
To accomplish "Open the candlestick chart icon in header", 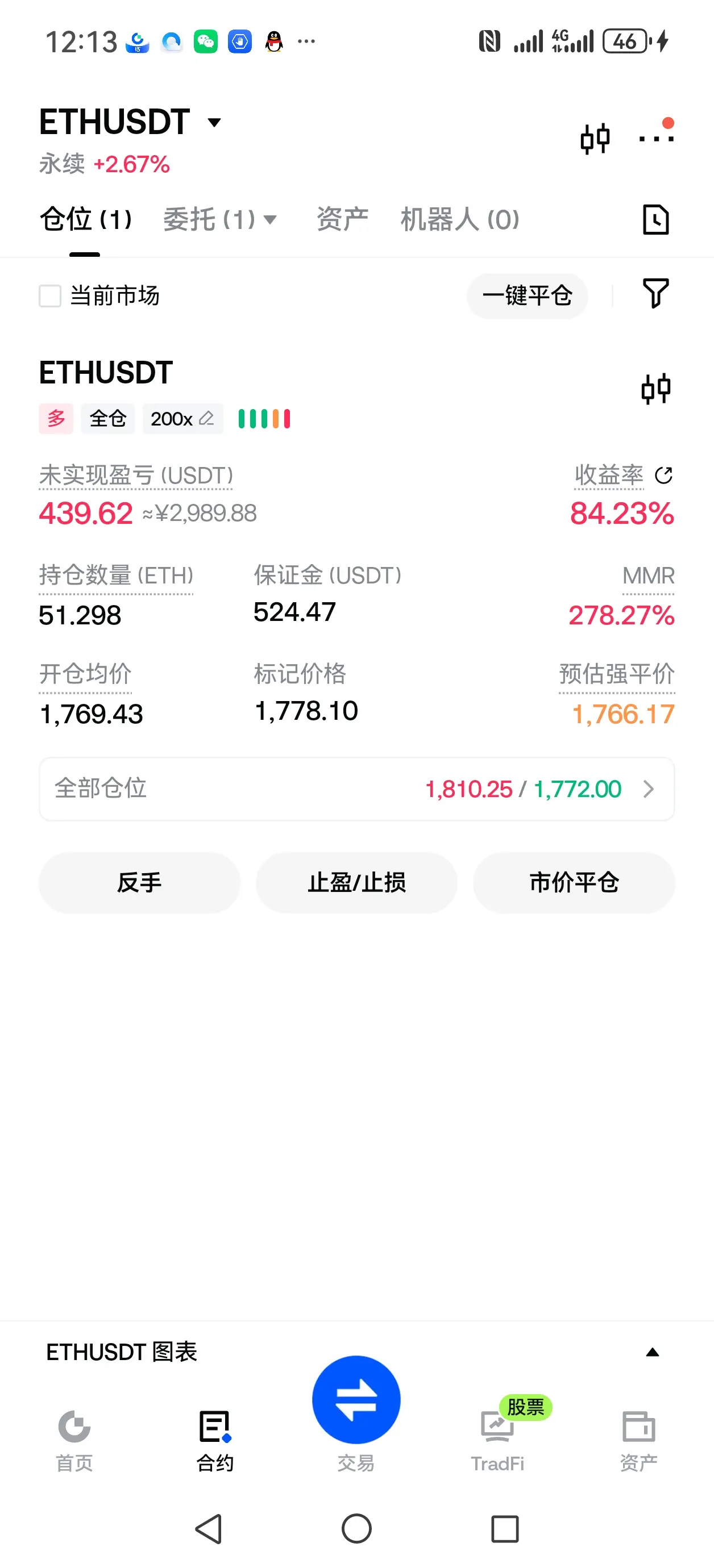I will (x=595, y=139).
